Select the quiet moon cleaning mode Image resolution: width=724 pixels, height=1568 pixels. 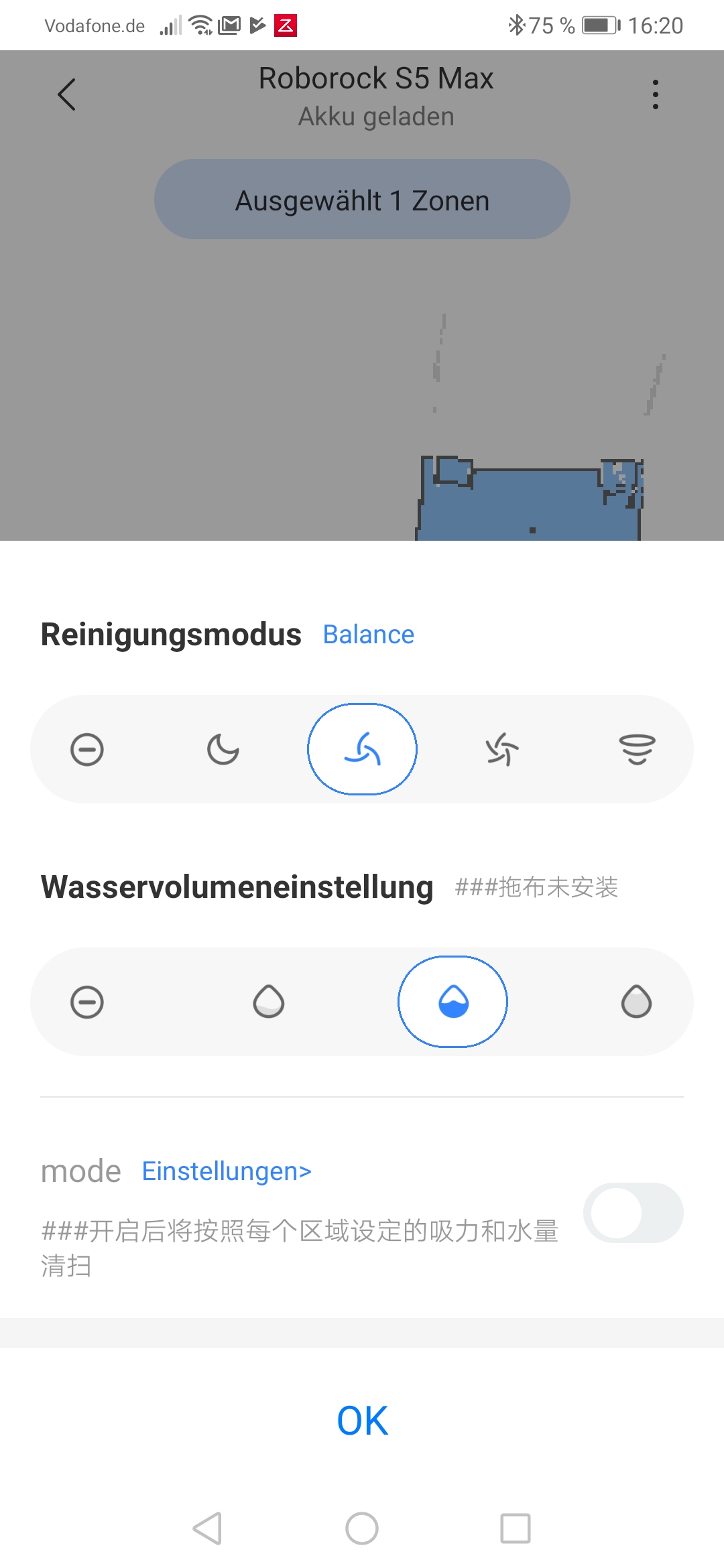pyautogui.click(x=223, y=749)
